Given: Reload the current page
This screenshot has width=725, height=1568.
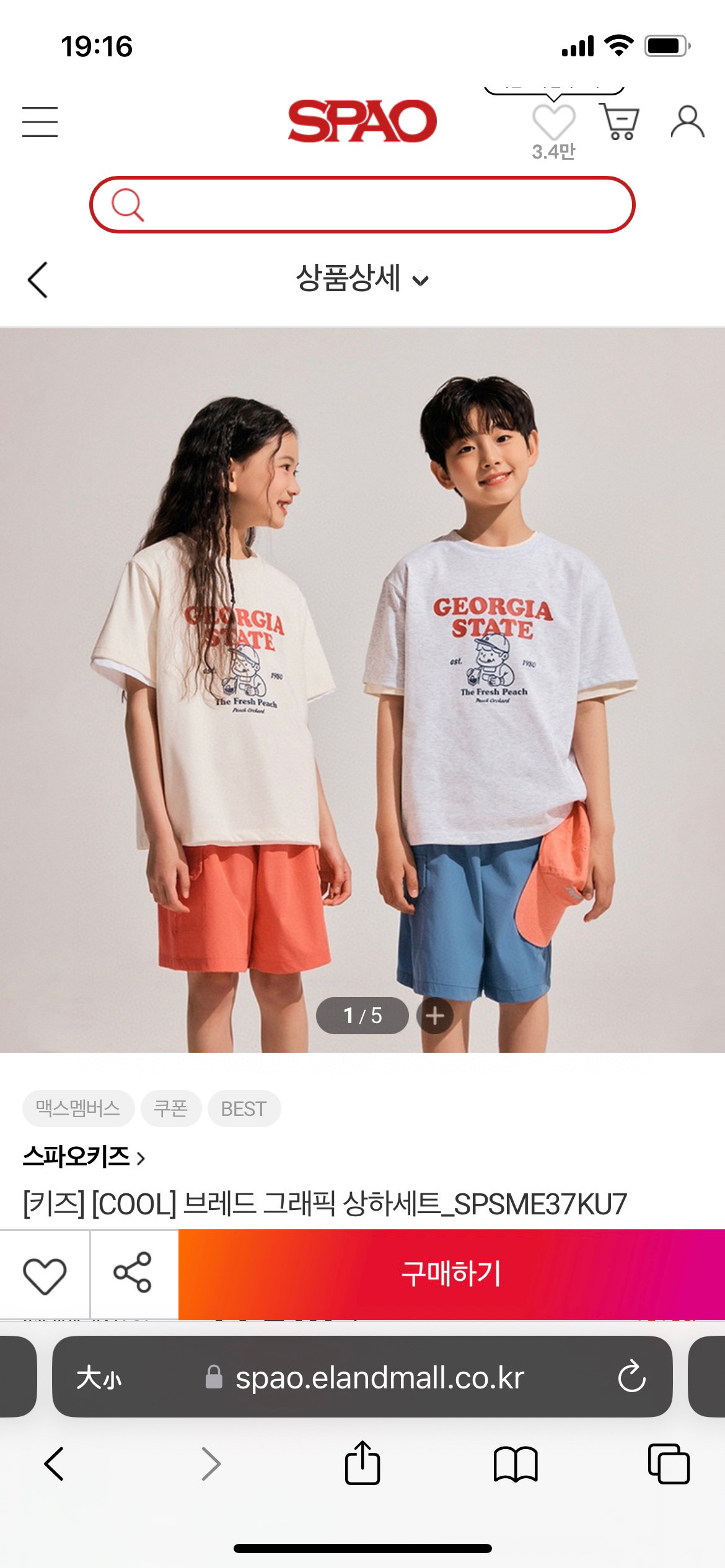Looking at the screenshot, I should click(x=631, y=1377).
